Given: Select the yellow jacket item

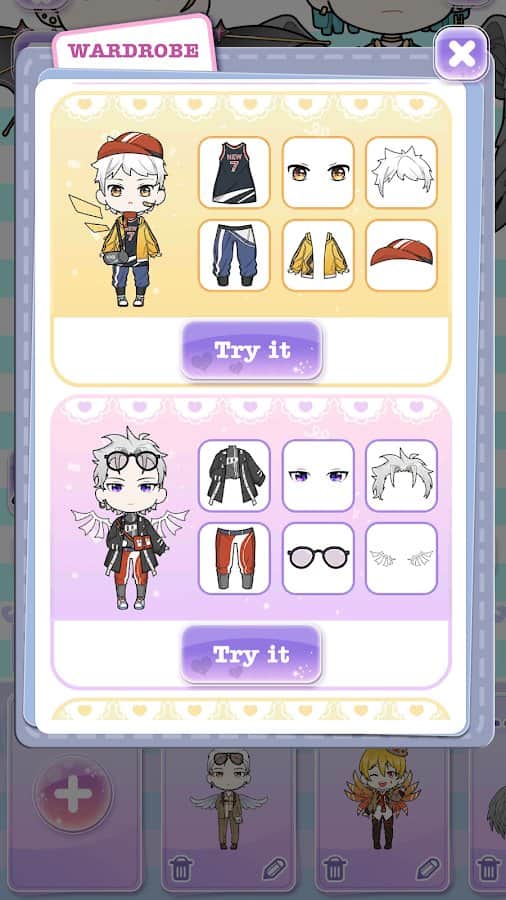Looking at the screenshot, I should point(318,255).
